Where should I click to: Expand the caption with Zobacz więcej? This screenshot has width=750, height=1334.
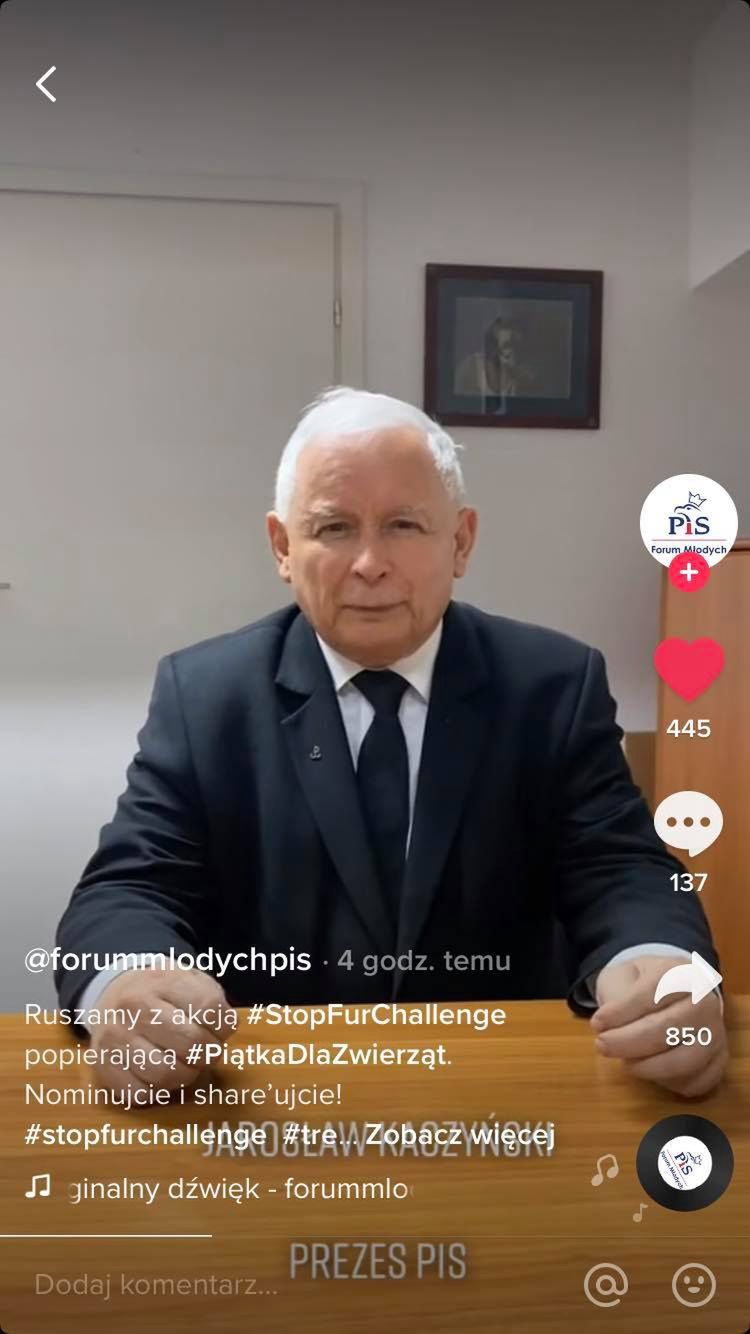click(x=459, y=1135)
